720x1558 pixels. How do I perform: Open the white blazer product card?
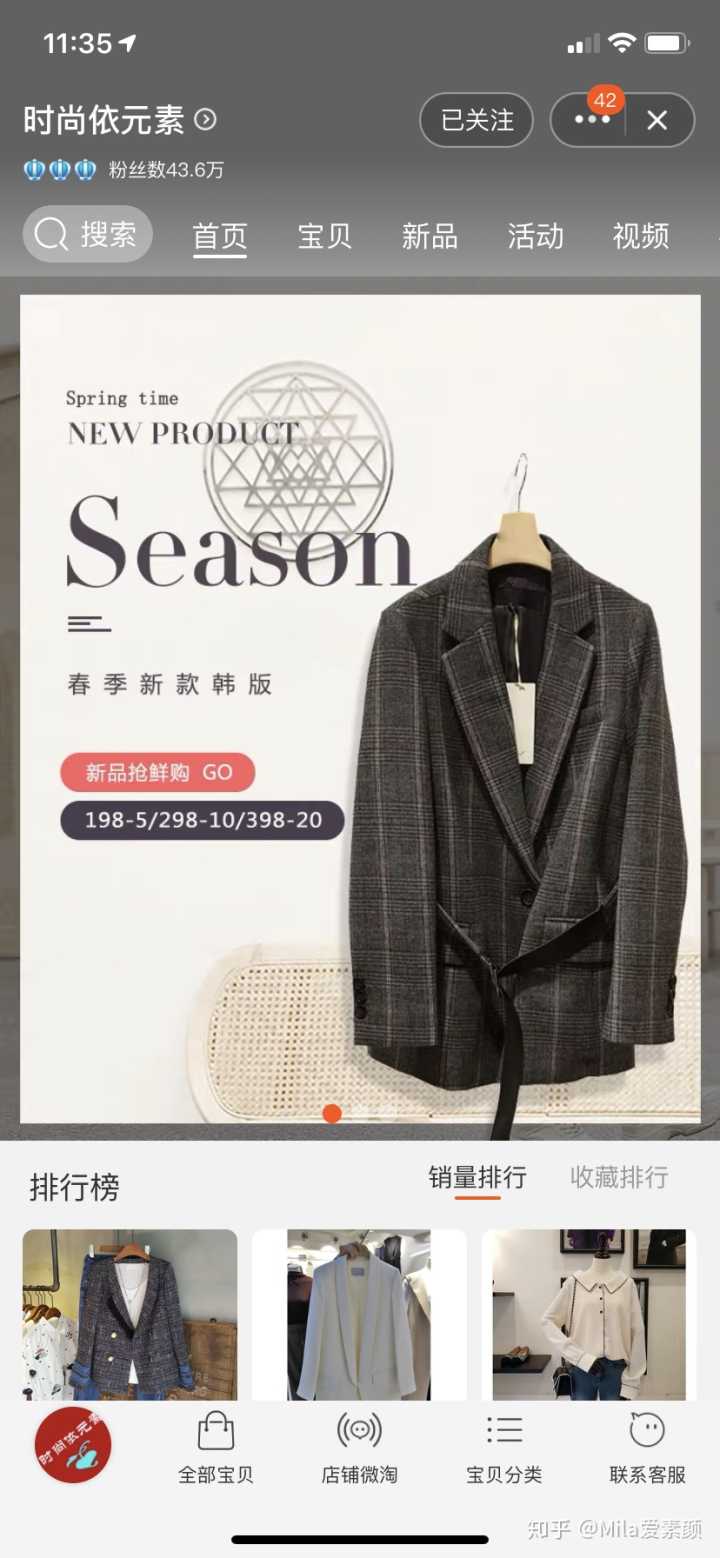[x=359, y=1314]
